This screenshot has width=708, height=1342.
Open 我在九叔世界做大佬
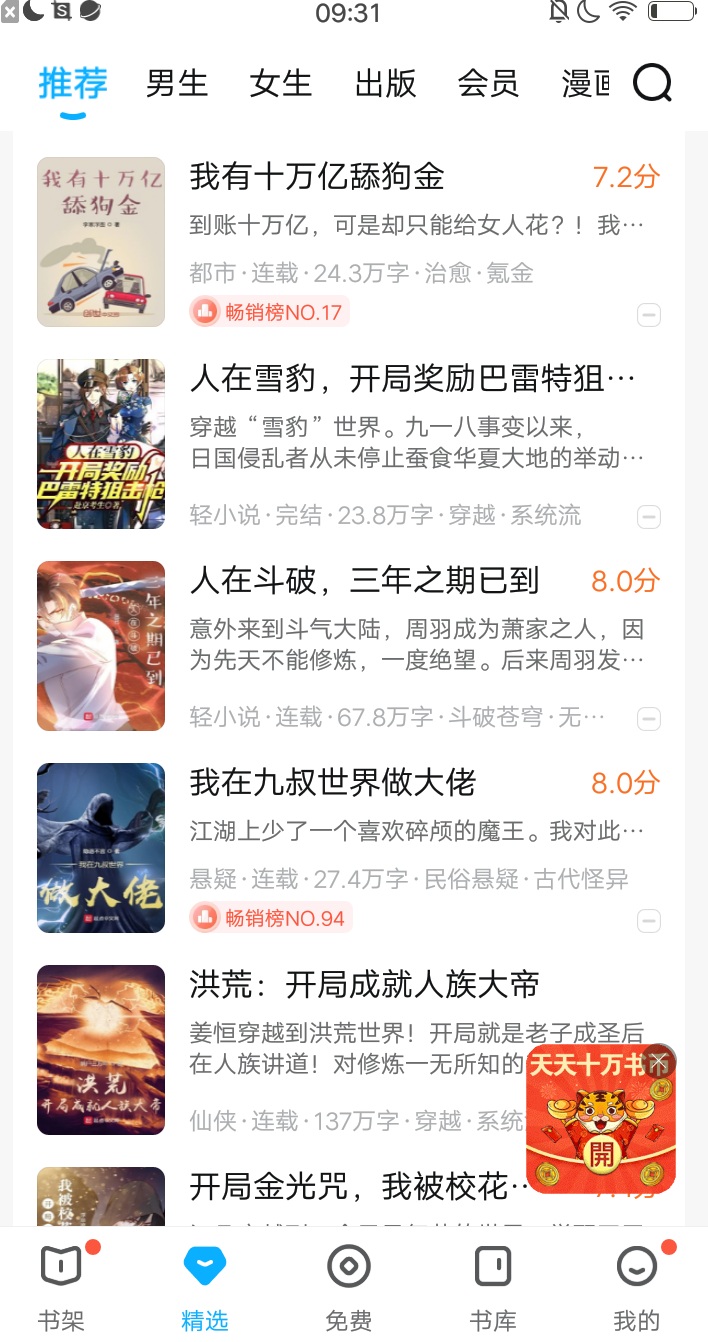[x=333, y=783]
